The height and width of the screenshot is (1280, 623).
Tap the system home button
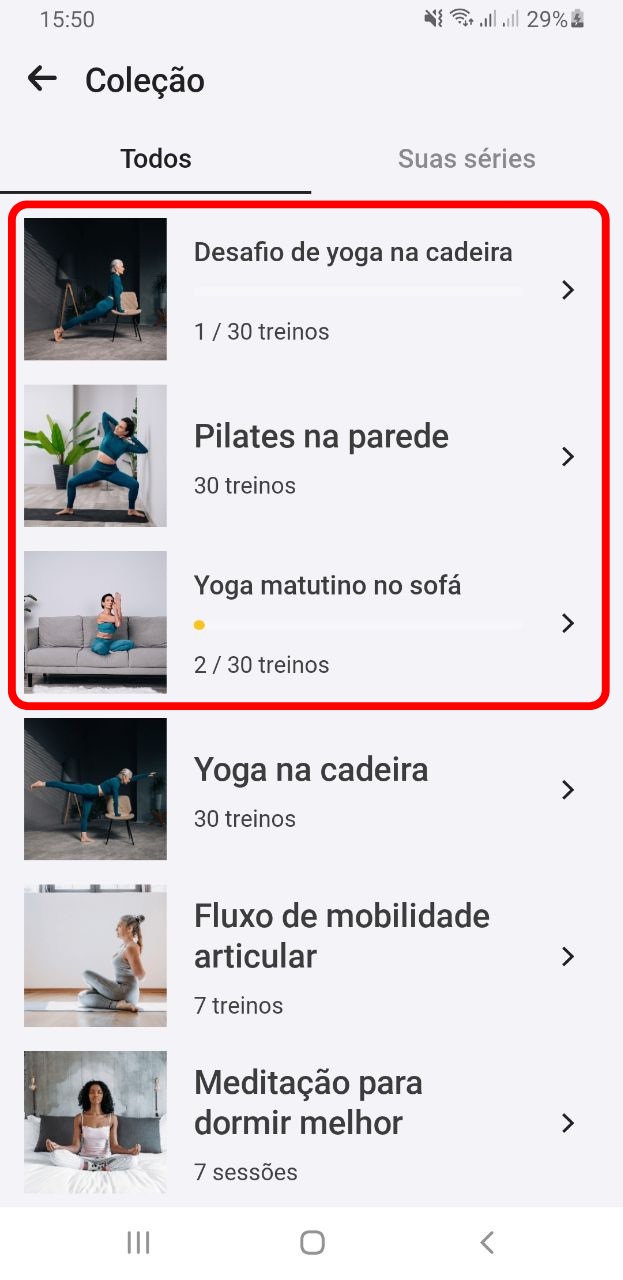[312, 1242]
